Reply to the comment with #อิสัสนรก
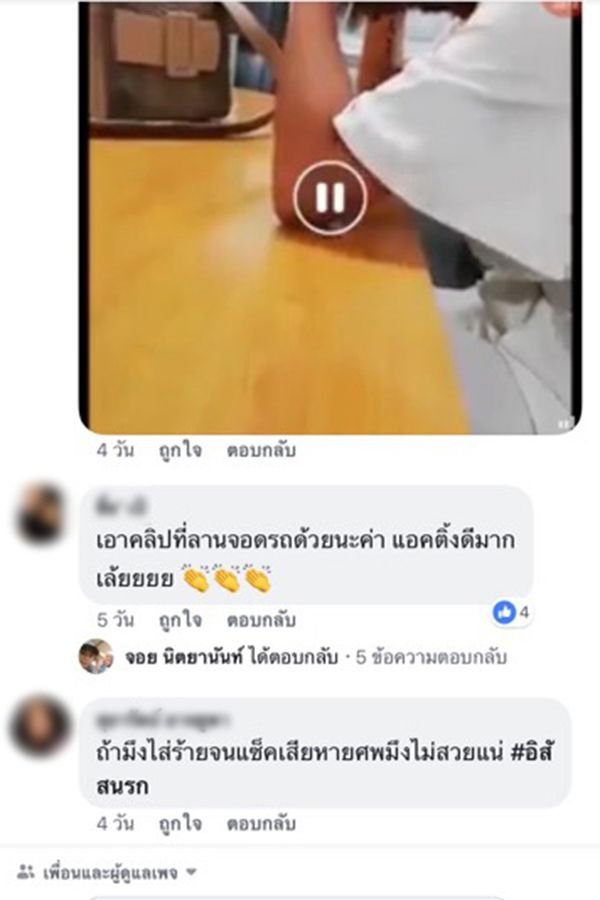600x900 pixels. [x=261, y=824]
